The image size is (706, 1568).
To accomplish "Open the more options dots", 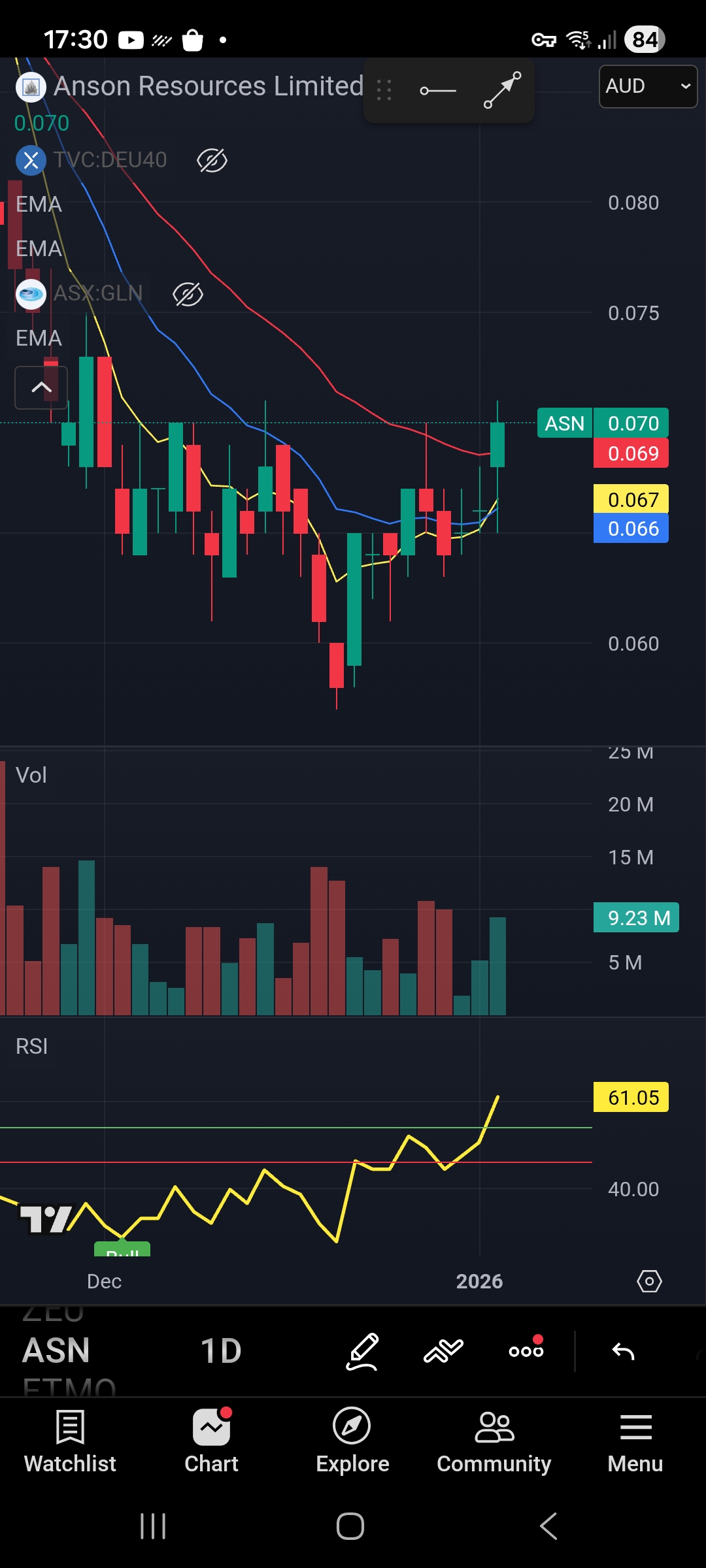I will 526,1350.
